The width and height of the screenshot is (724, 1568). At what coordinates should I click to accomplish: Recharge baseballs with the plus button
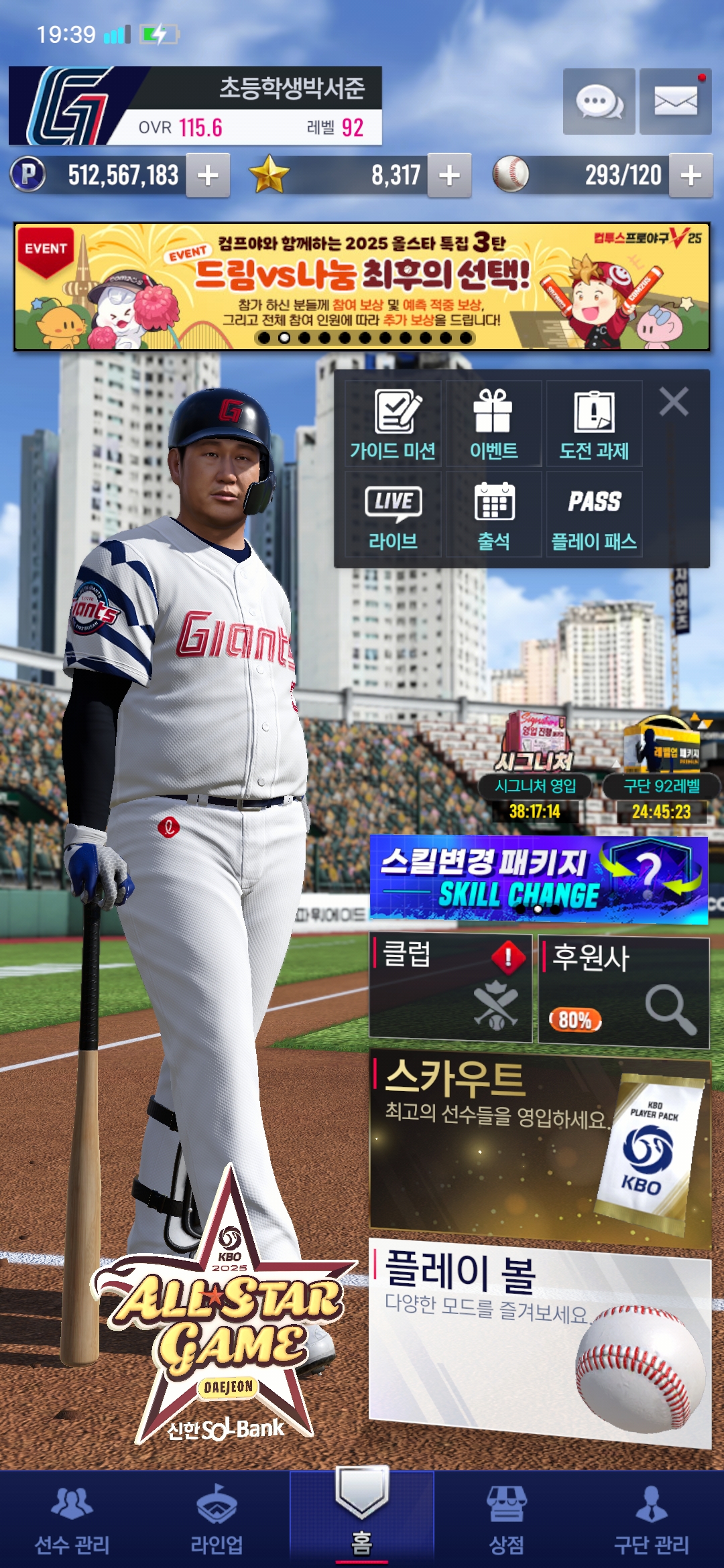[690, 176]
